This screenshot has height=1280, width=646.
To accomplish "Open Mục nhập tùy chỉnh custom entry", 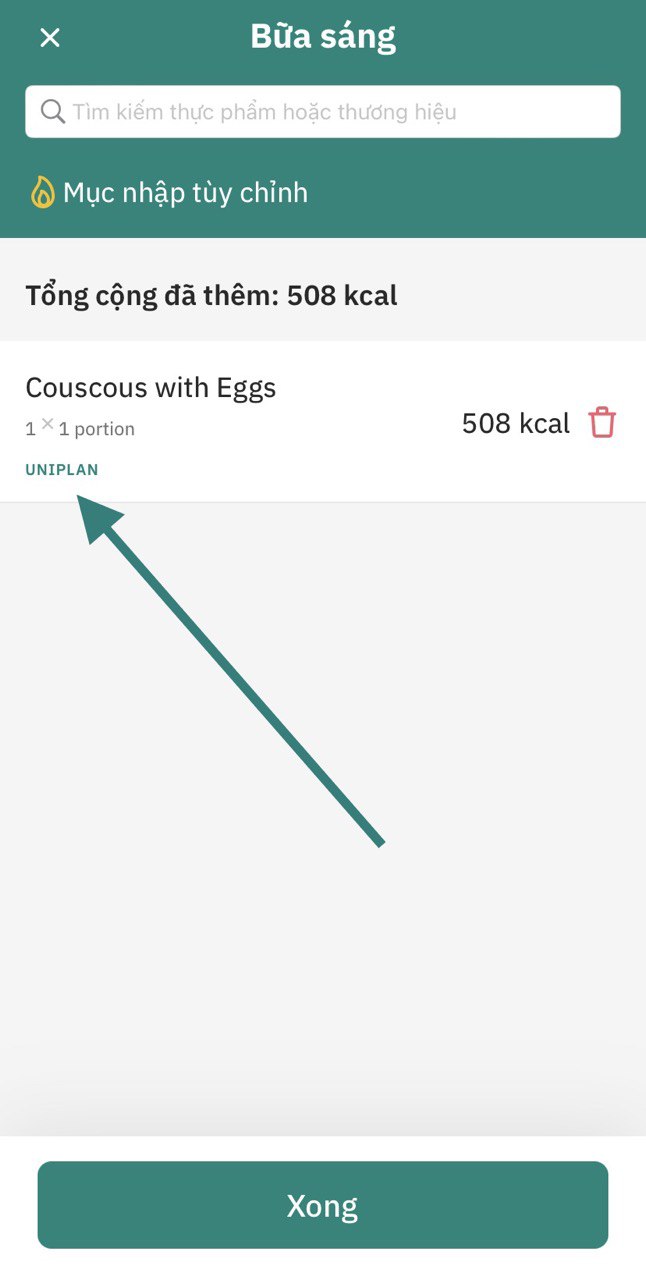I will (x=168, y=192).
